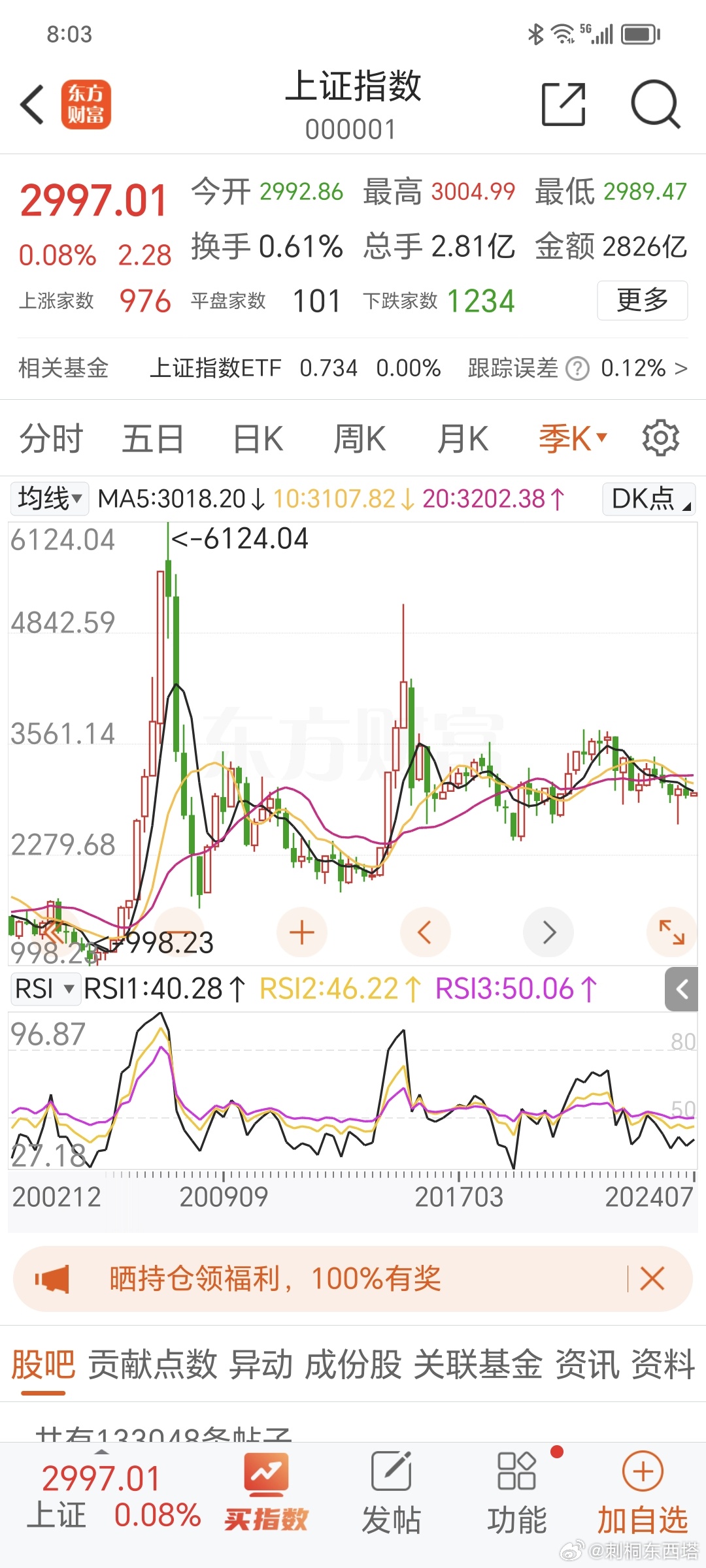Select the 周K chart tab
This screenshot has height=1568, width=706.
click(360, 438)
